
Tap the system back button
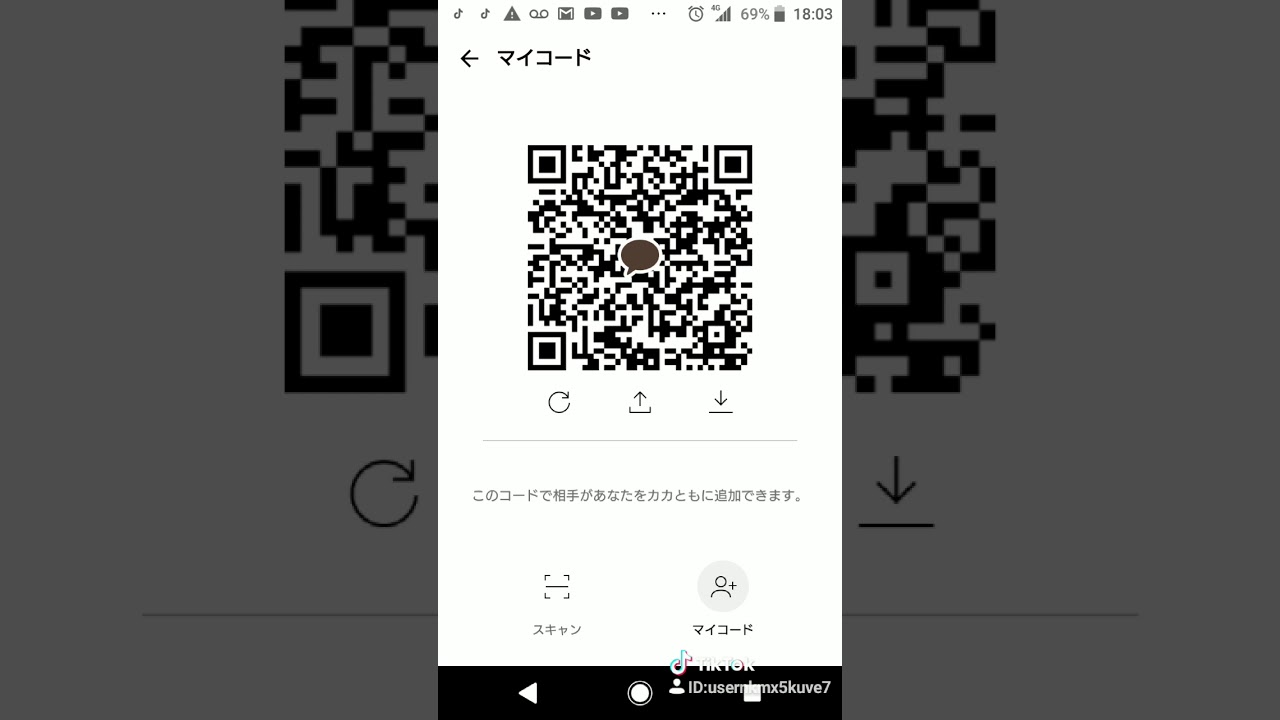(x=528, y=692)
